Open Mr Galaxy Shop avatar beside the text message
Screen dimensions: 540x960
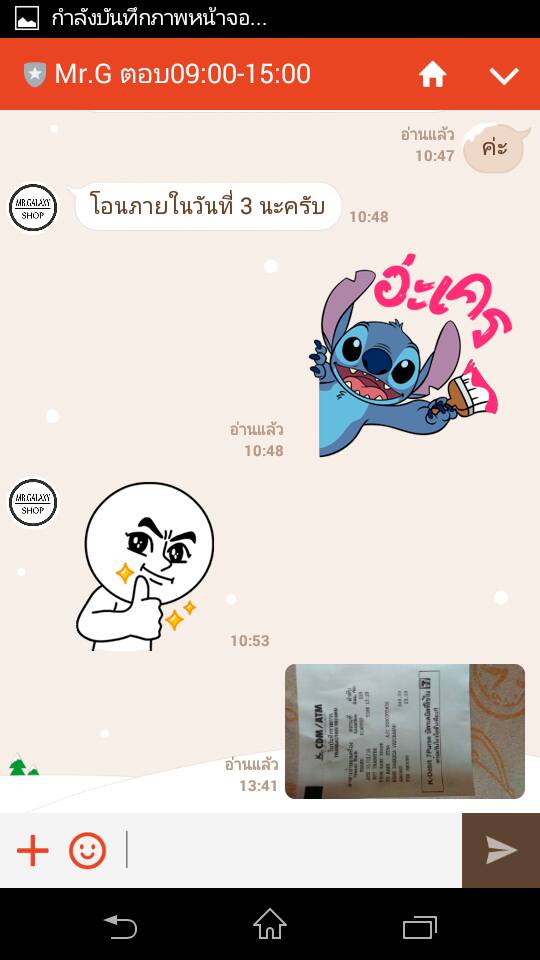pos(32,208)
